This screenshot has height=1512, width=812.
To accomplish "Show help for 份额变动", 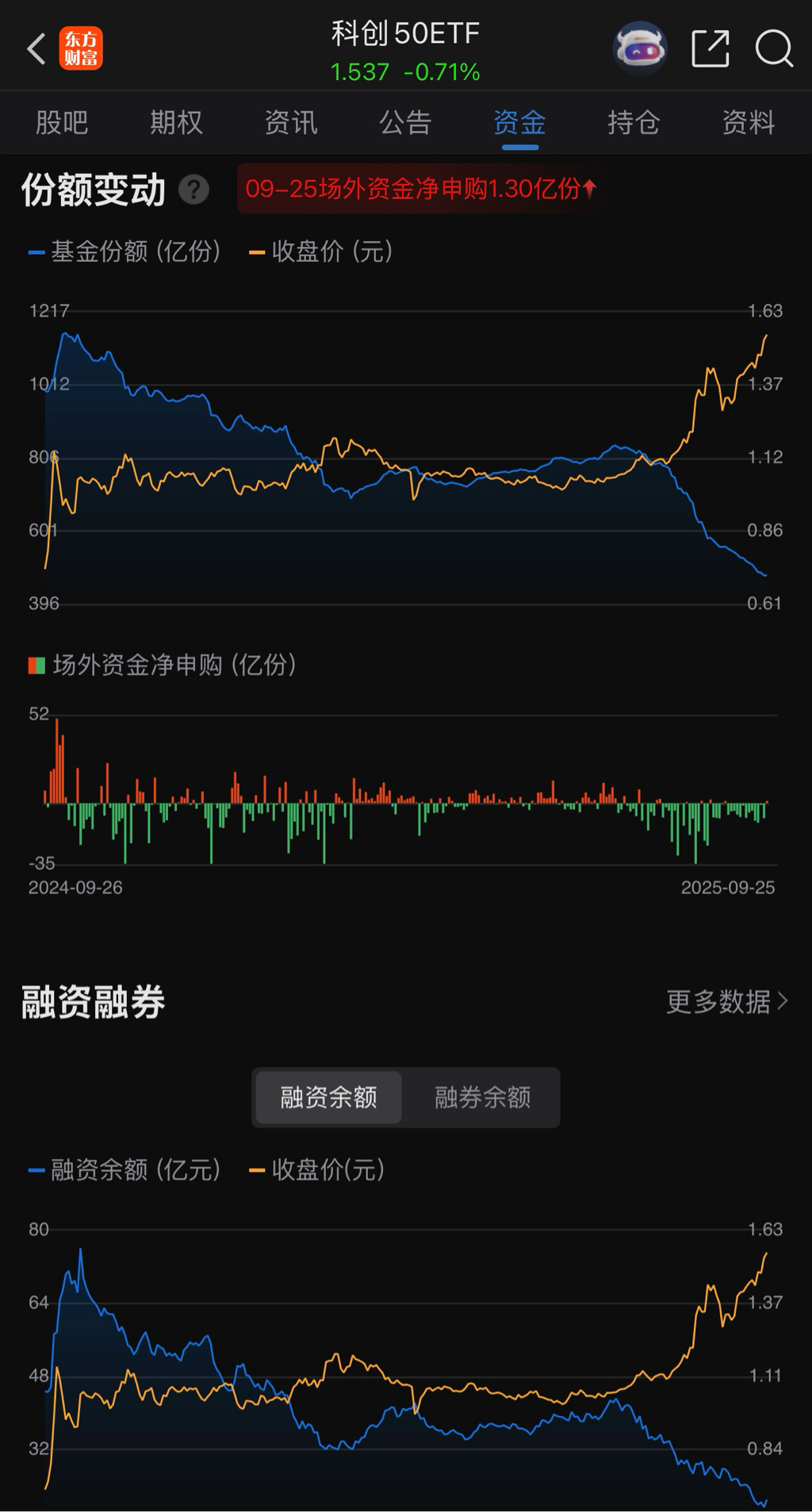I will [x=193, y=190].
